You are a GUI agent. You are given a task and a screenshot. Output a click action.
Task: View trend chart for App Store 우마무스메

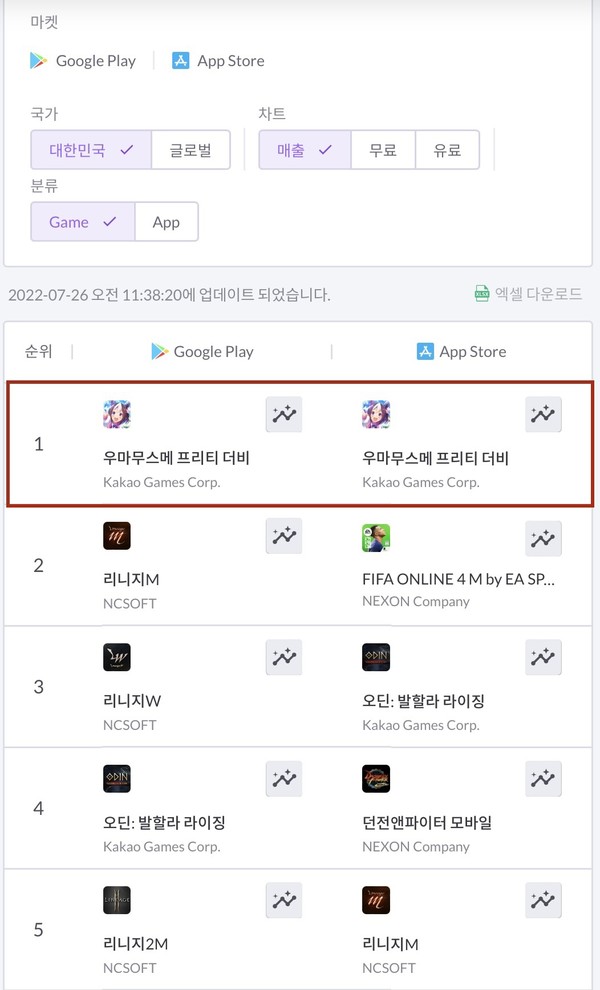pyautogui.click(x=543, y=414)
